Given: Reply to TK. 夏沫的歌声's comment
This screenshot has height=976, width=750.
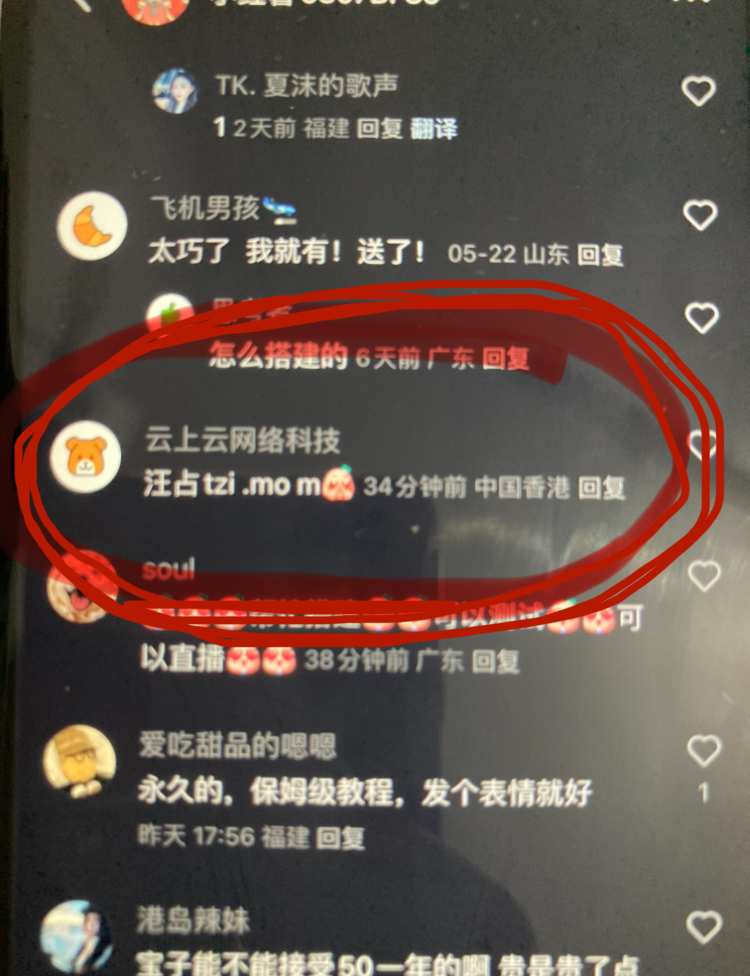Looking at the screenshot, I should tap(380, 129).
